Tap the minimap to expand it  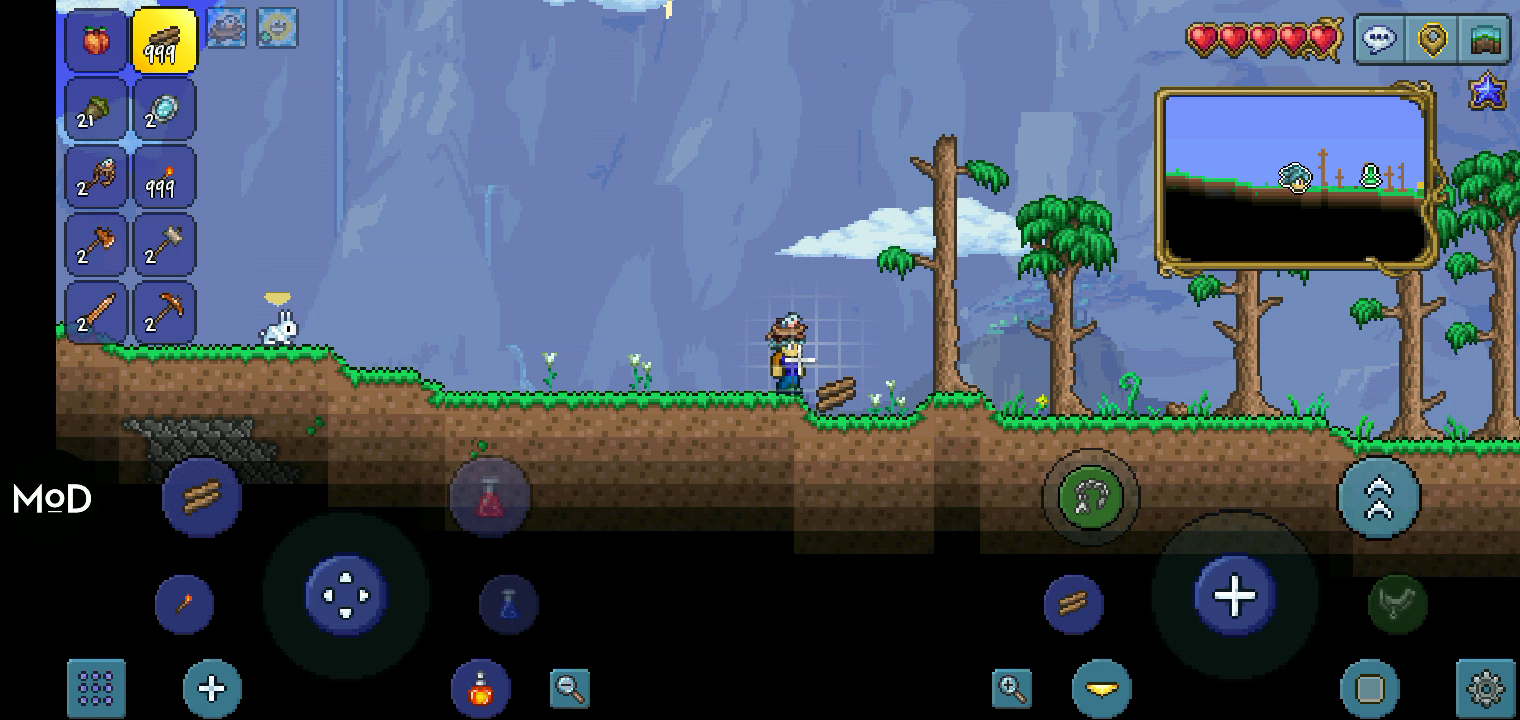tap(1295, 180)
